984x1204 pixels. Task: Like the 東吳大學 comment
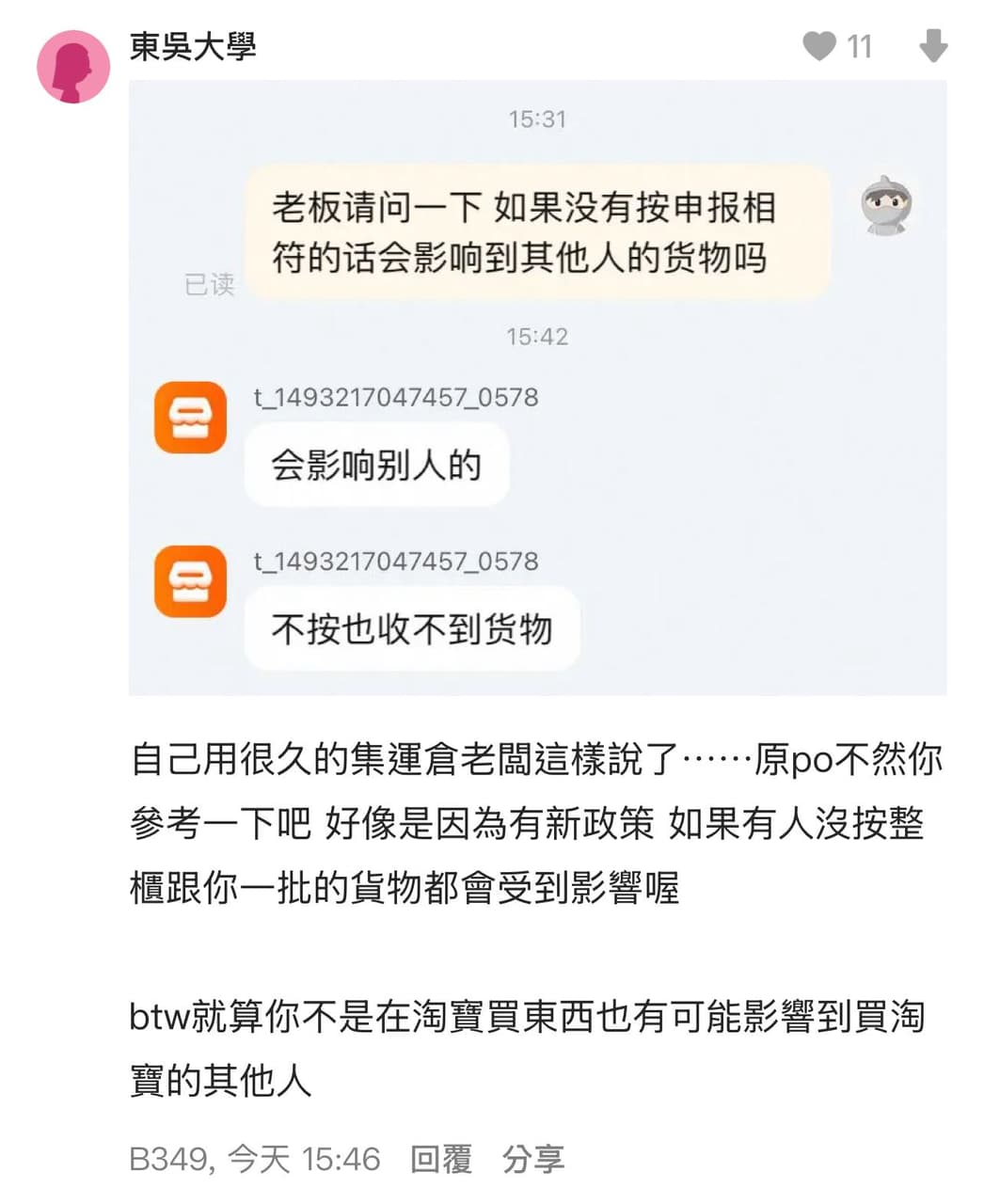(x=819, y=45)
